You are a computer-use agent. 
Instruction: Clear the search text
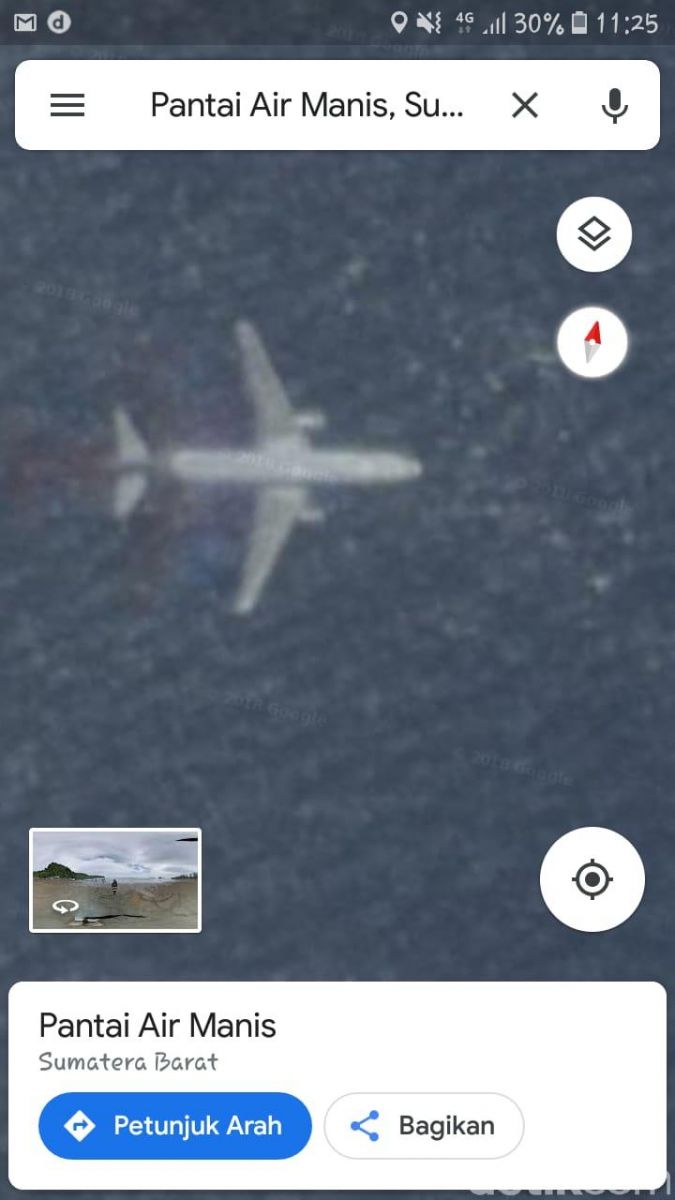[x=525, y=105]
